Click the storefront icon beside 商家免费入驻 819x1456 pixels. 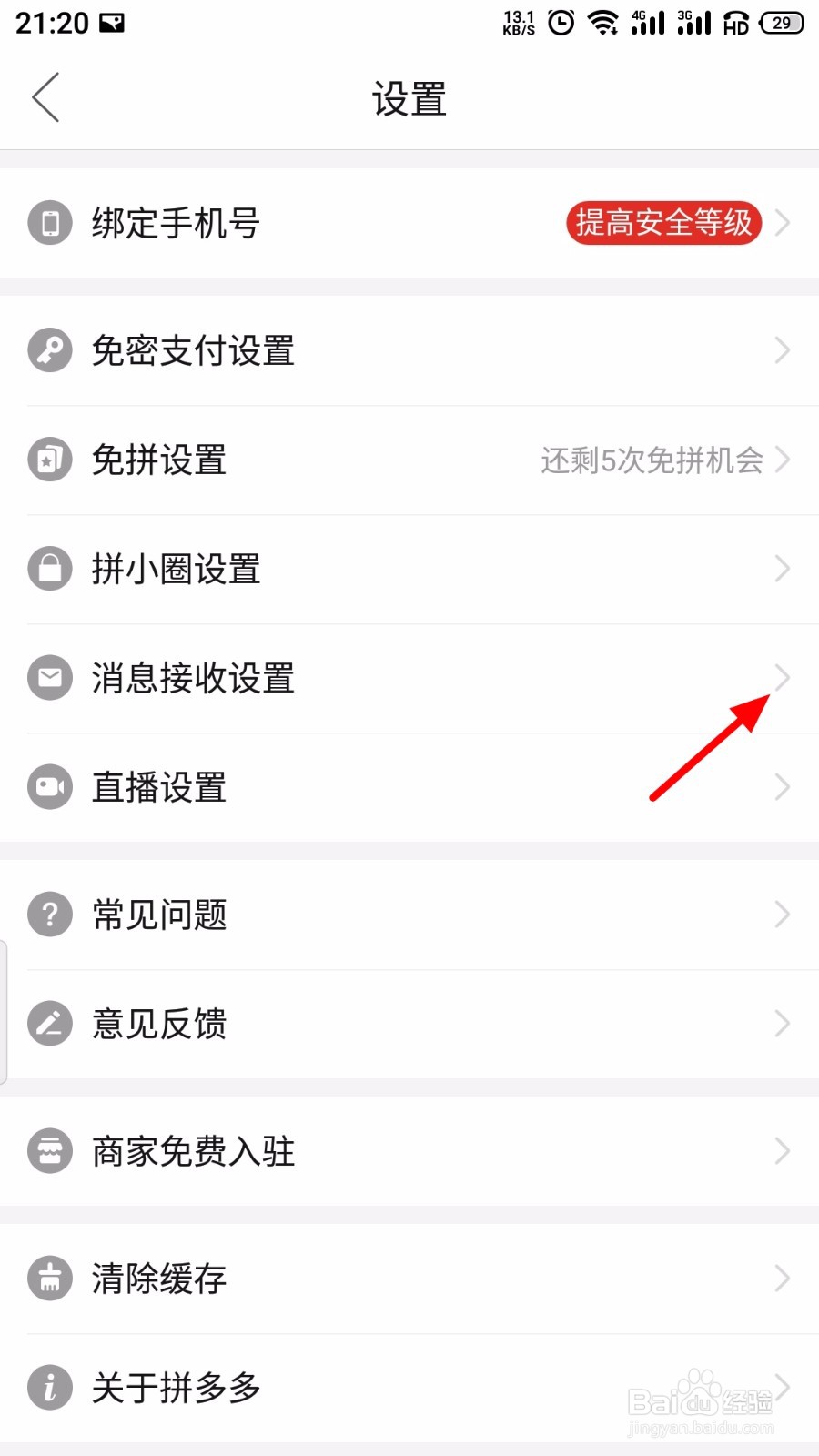49,1151
